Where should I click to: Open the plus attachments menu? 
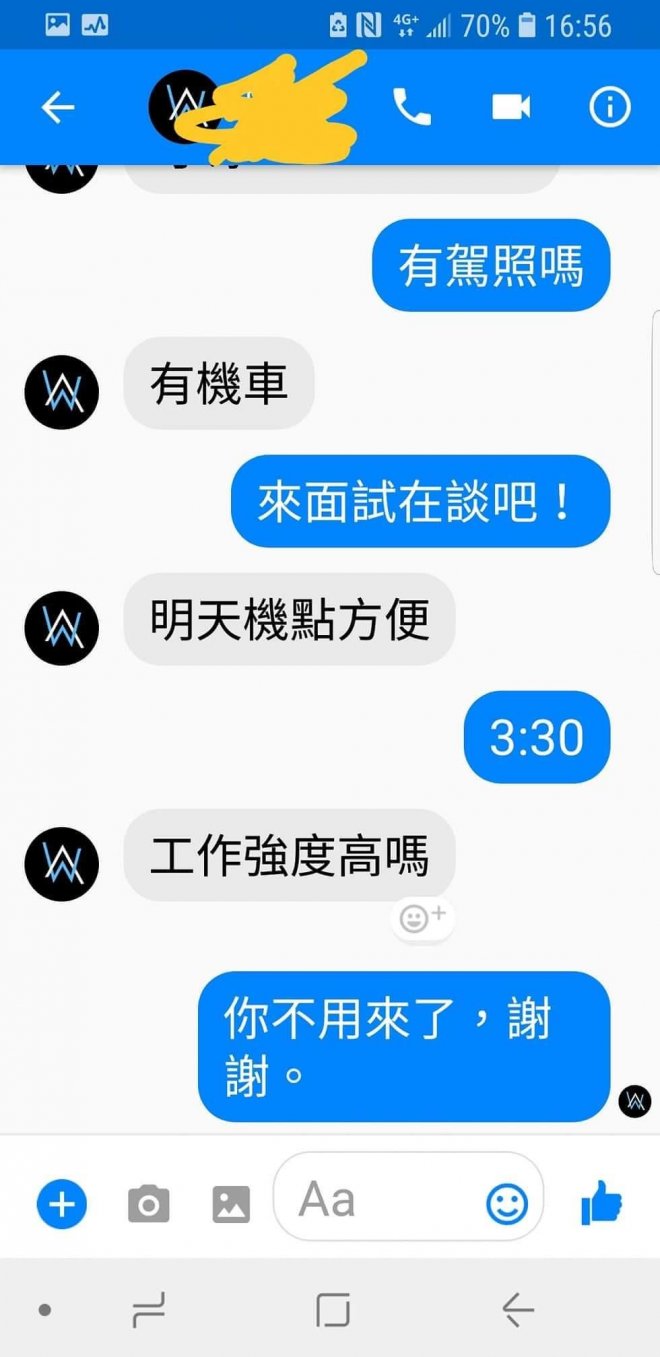tap(62, 1204)
